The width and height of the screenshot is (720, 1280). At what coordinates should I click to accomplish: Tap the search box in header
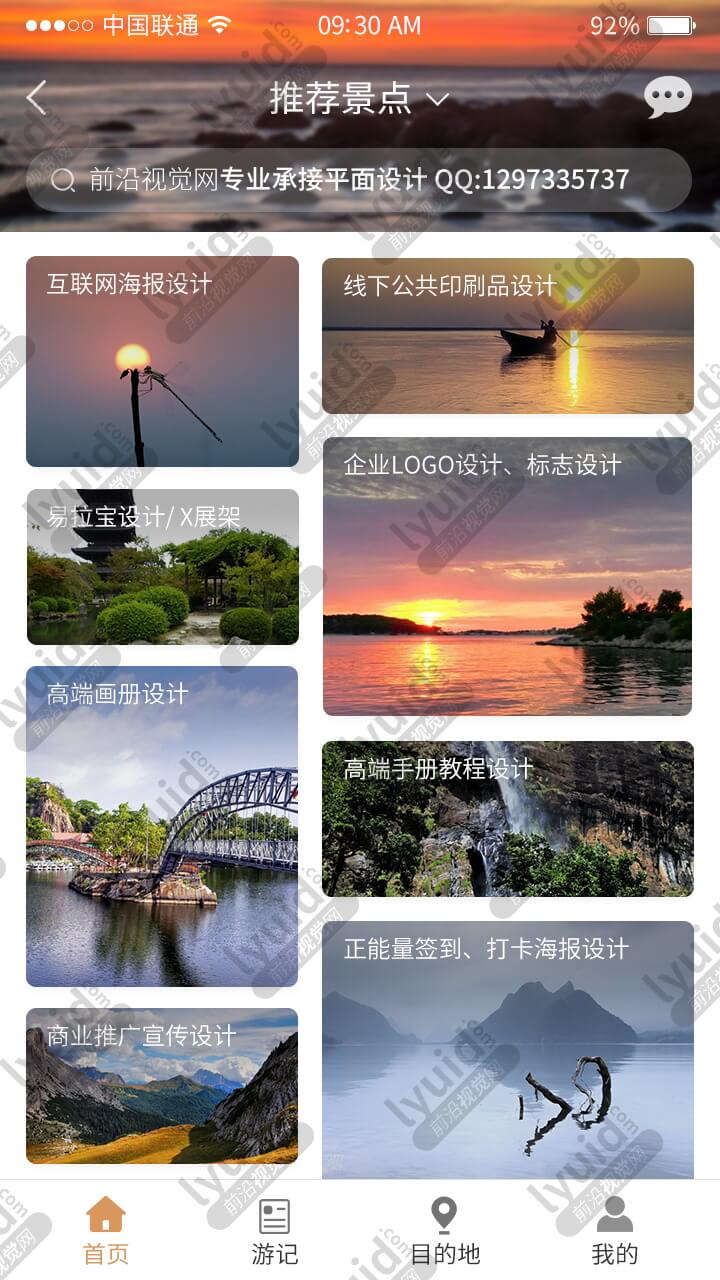pos(359,180)
